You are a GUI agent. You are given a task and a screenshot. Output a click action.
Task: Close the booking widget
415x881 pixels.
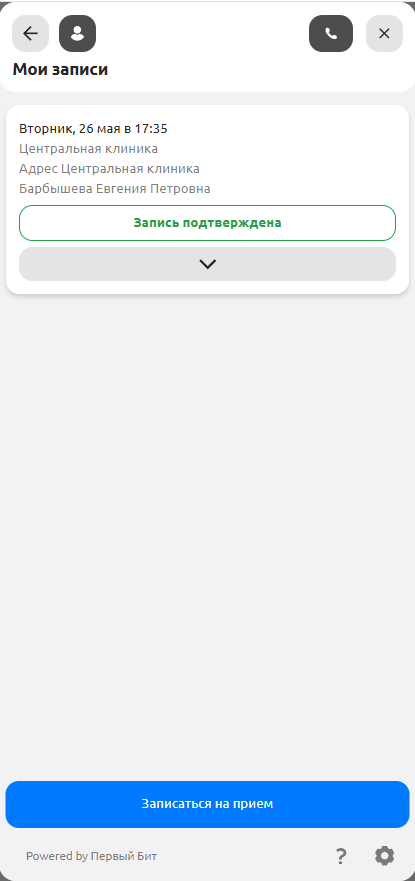(x=384, y=34)
